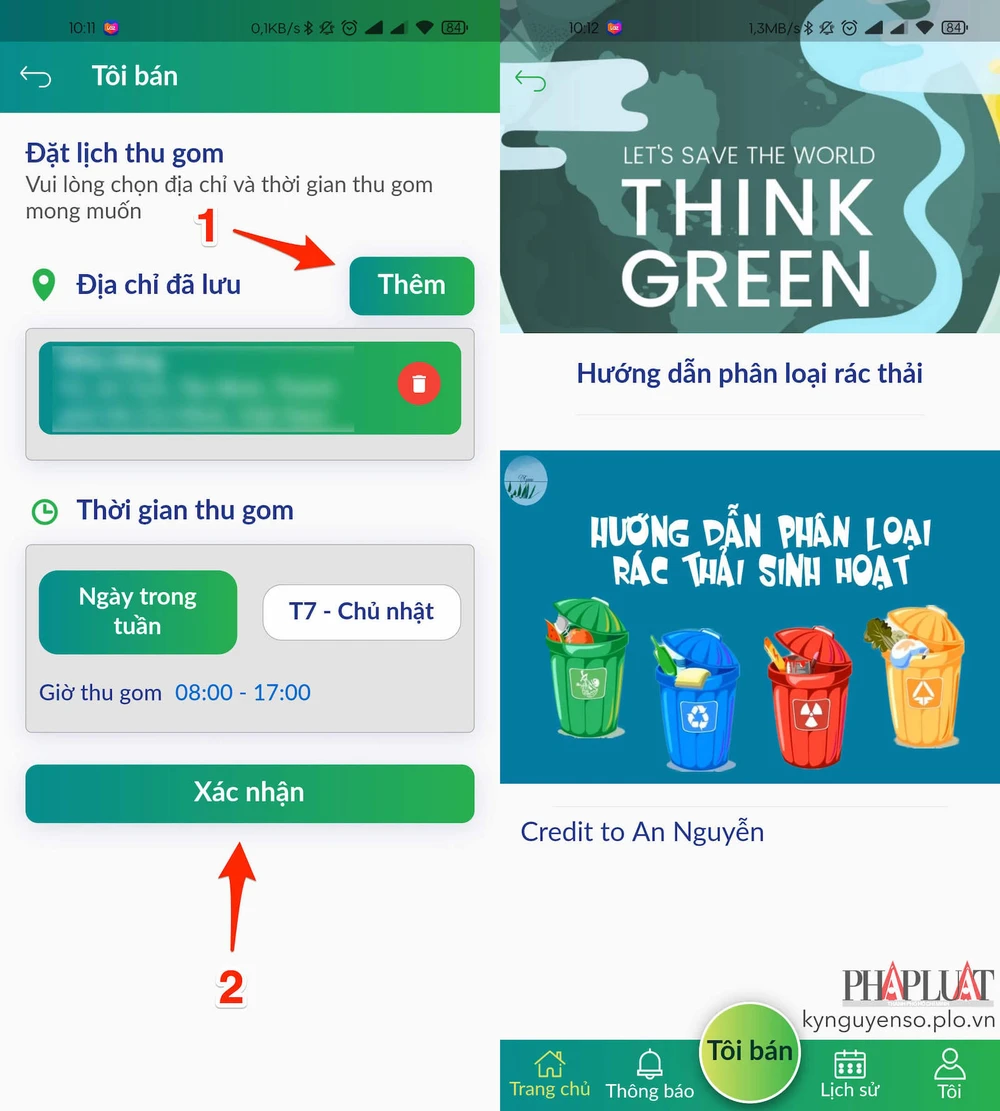Viewport: 1000px width, 1111px height.
Task: Go back from the Tôi bán header
Action: tap(36, 76)
